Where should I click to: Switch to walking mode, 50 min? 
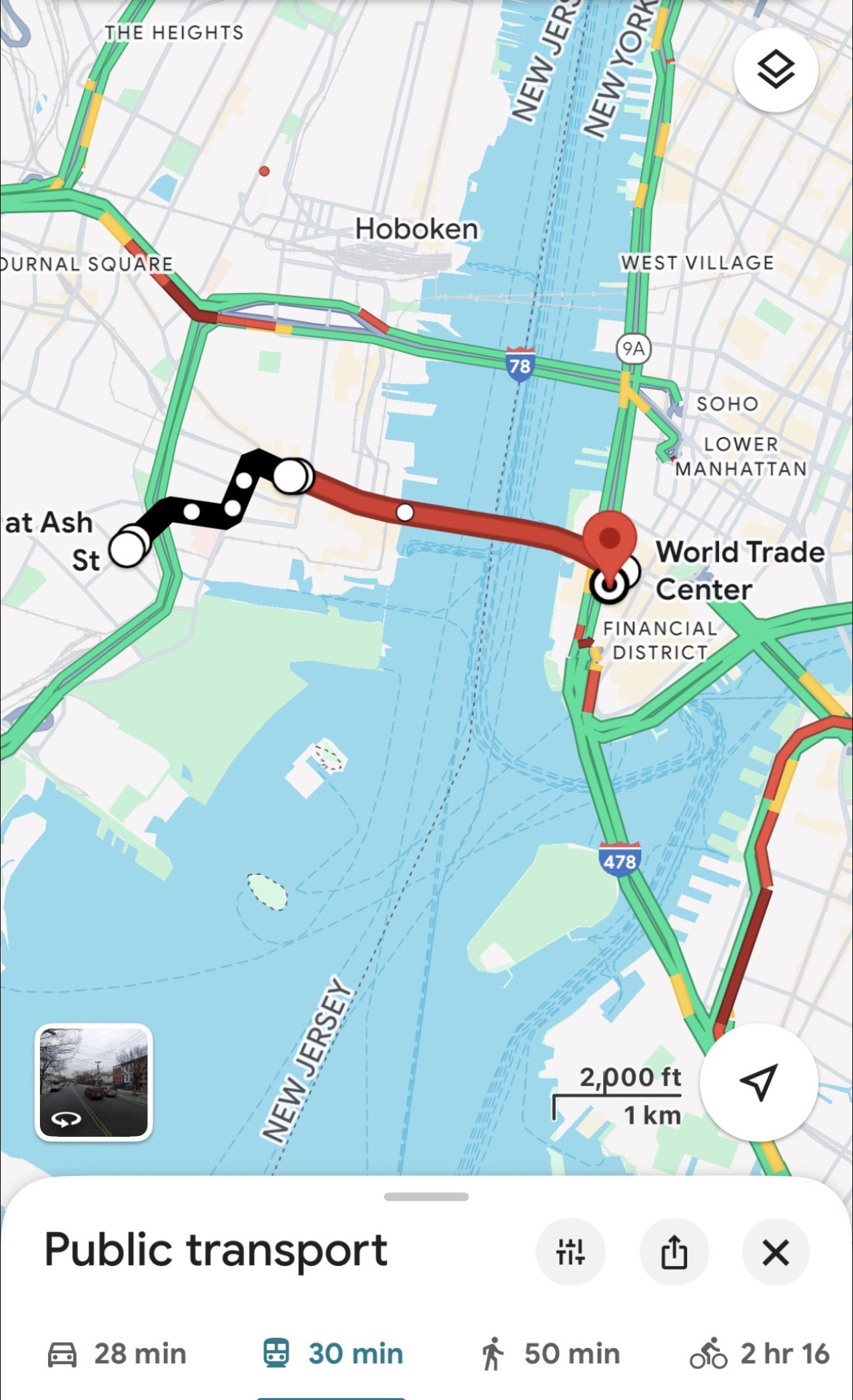point(550,1354)
